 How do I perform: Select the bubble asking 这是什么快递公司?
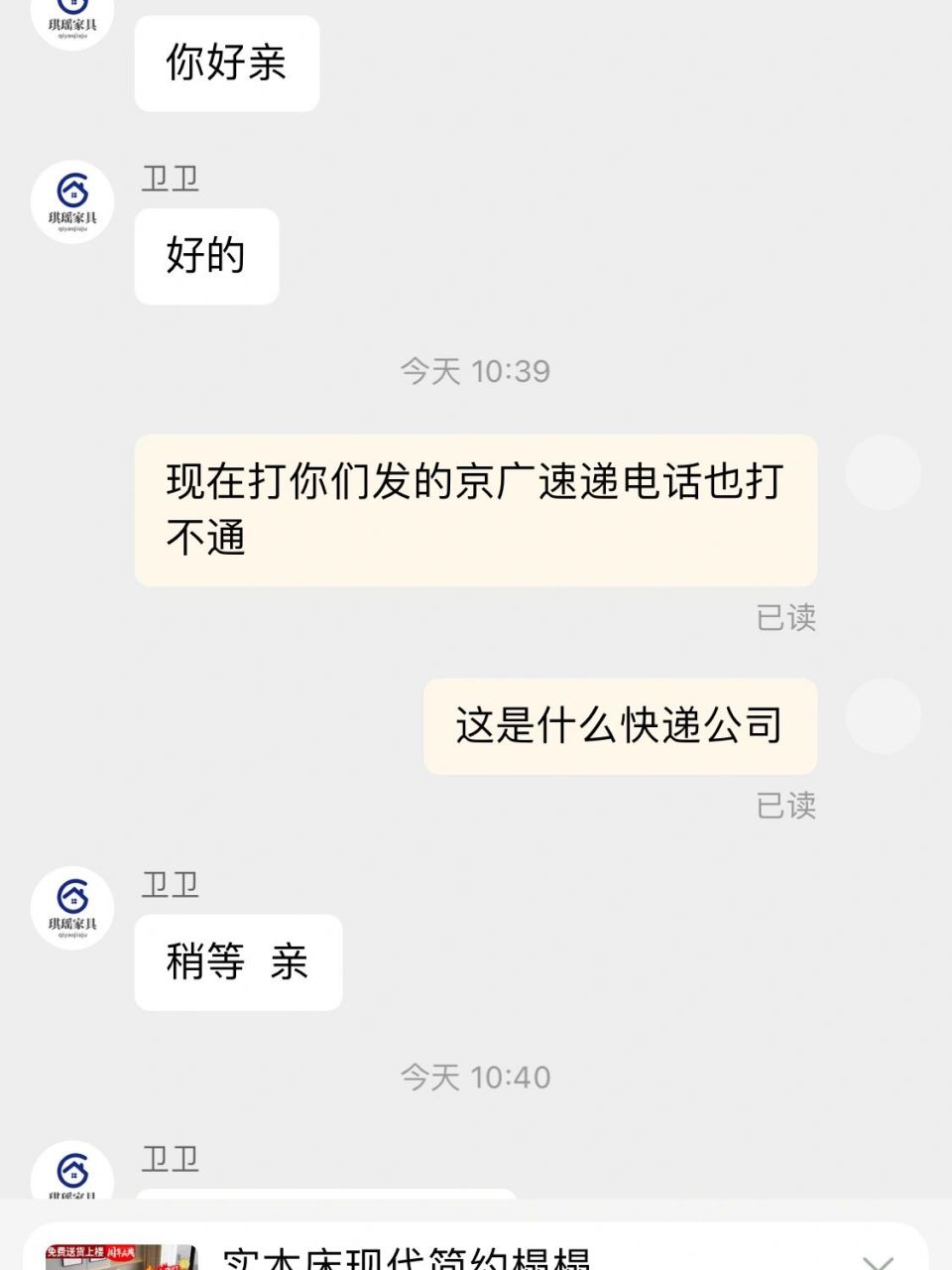[x=621, y=725]
